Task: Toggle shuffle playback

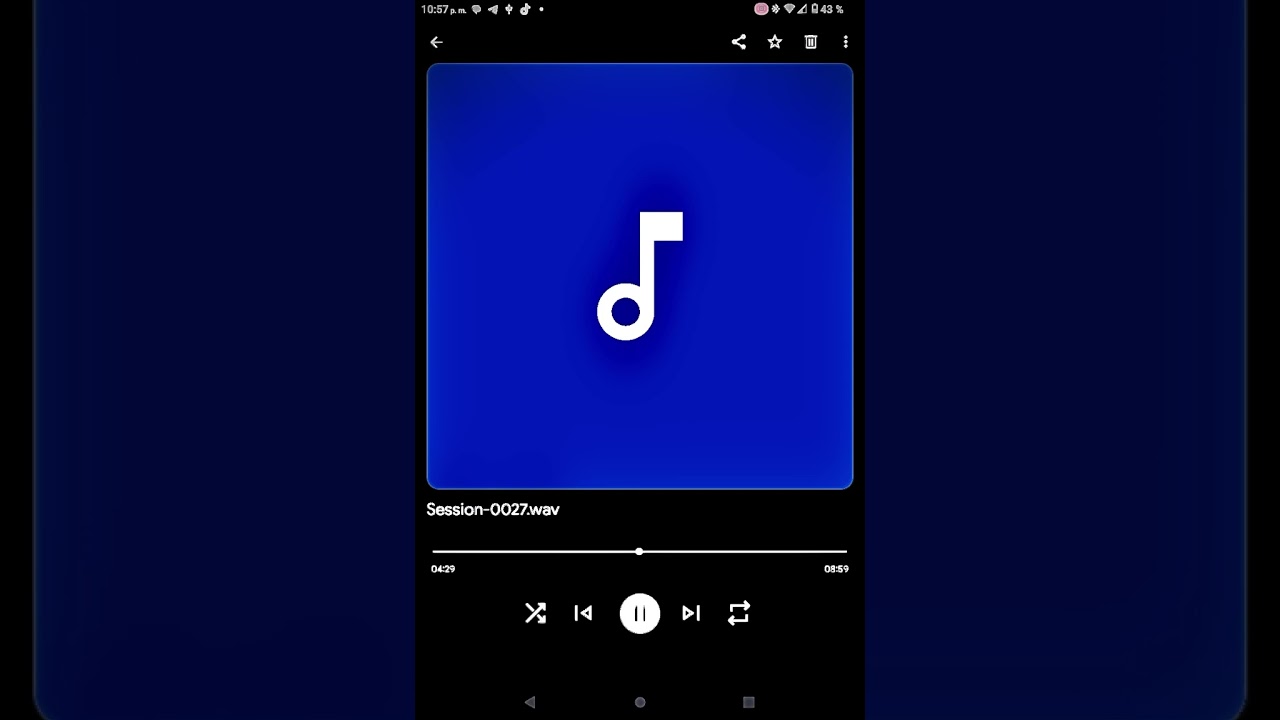Action: (x=536, y=613)
